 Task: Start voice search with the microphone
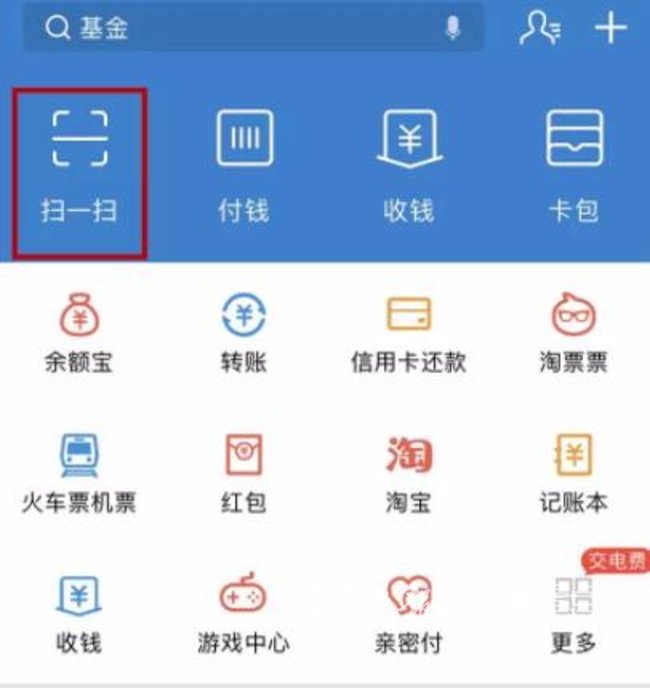(x=452, y=29)
